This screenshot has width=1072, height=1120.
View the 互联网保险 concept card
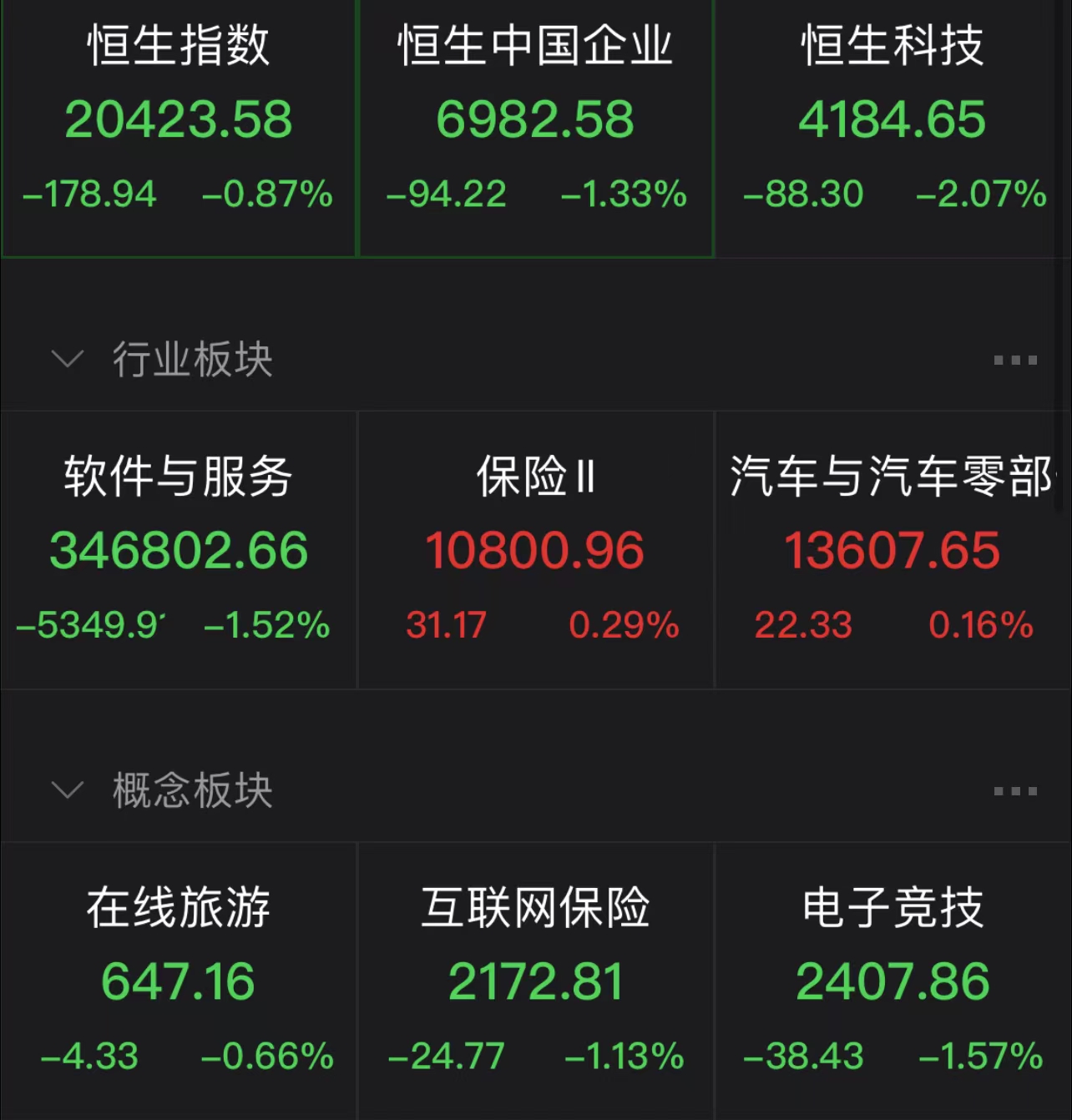click(535, 981)
